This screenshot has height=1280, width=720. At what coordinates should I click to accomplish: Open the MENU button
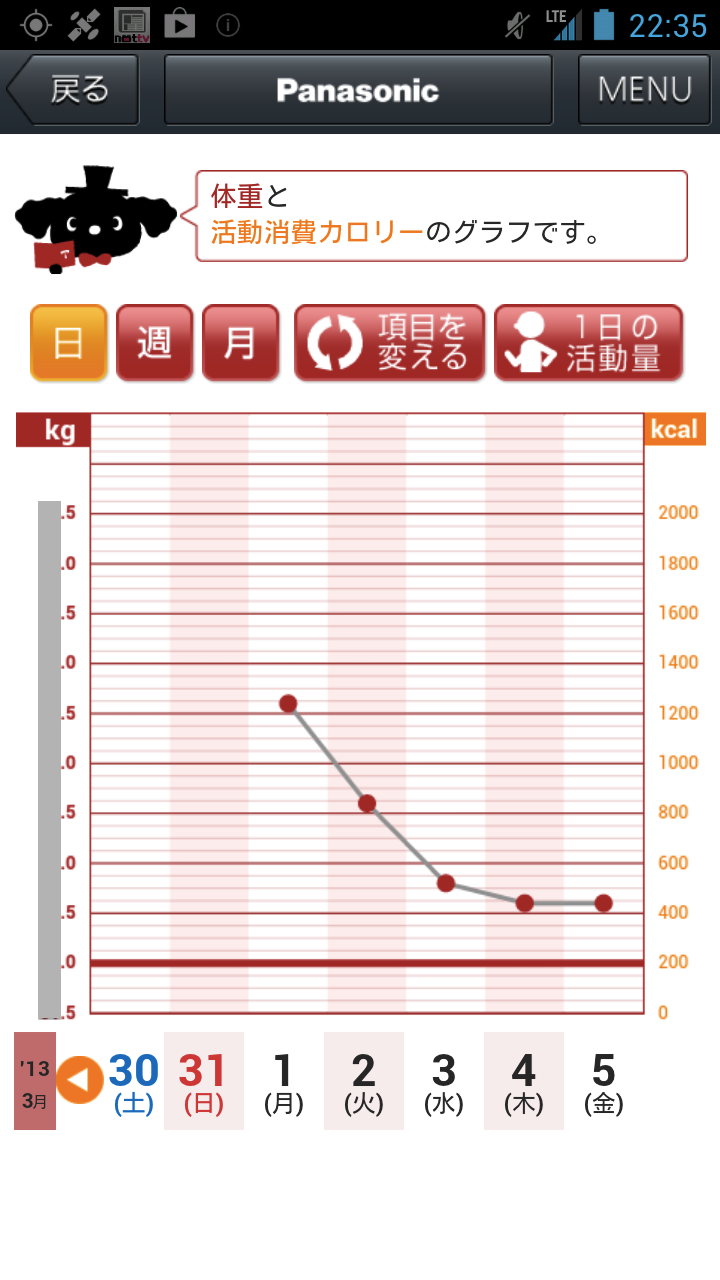coord(644,90)
